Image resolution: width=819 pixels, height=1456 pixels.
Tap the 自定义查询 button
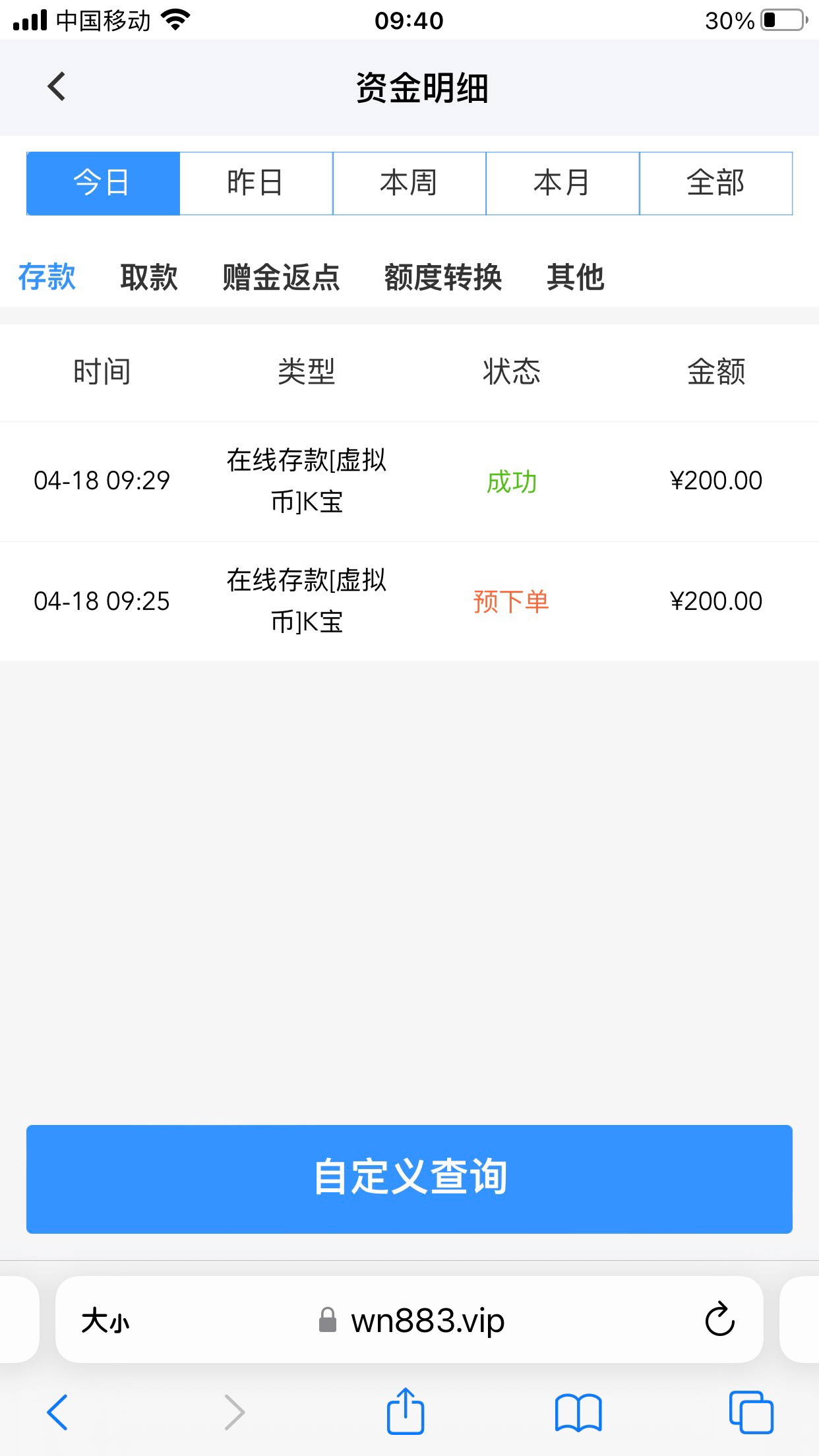coord(409,1179)
